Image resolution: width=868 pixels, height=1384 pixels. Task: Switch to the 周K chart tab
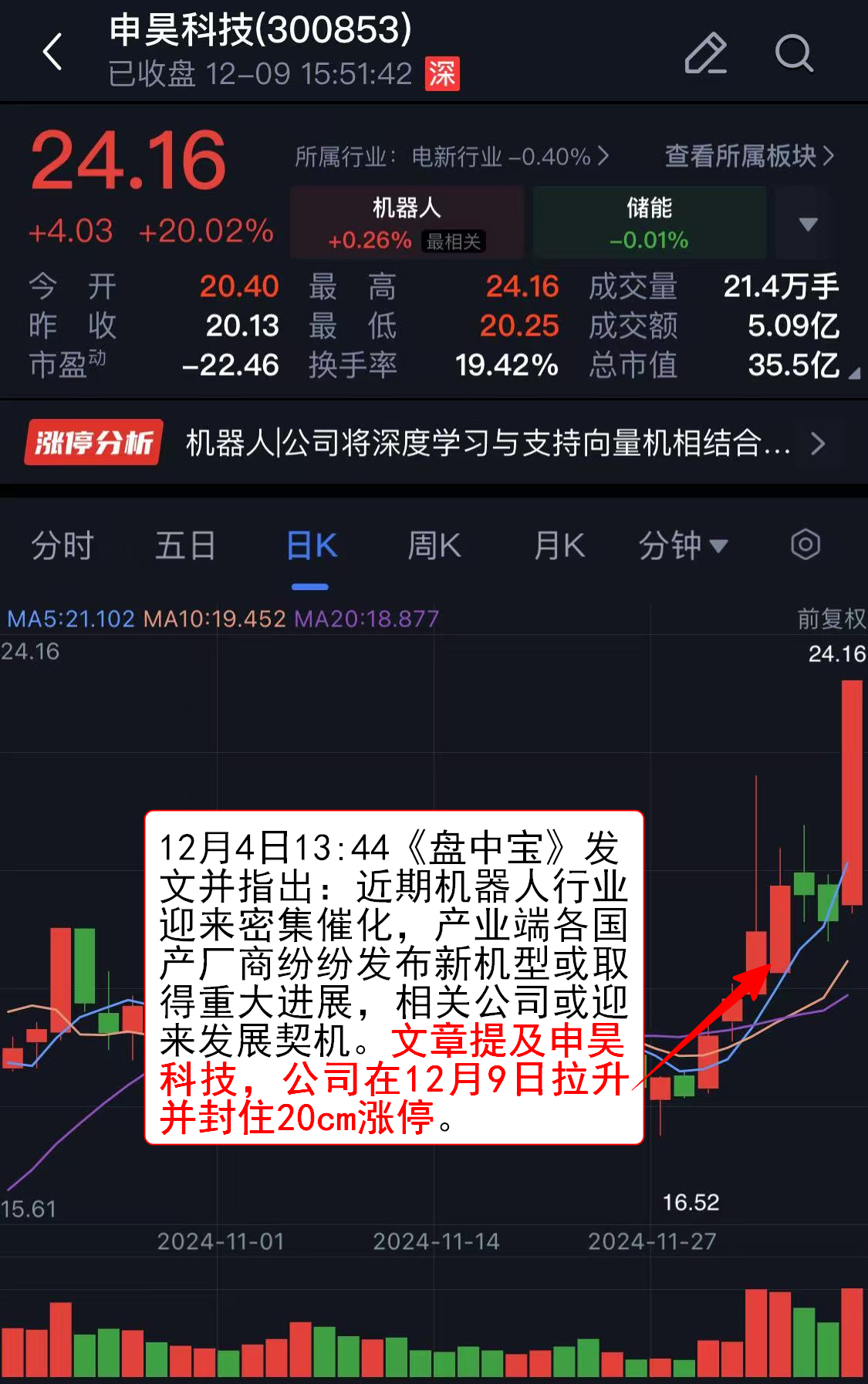point(434,546)
